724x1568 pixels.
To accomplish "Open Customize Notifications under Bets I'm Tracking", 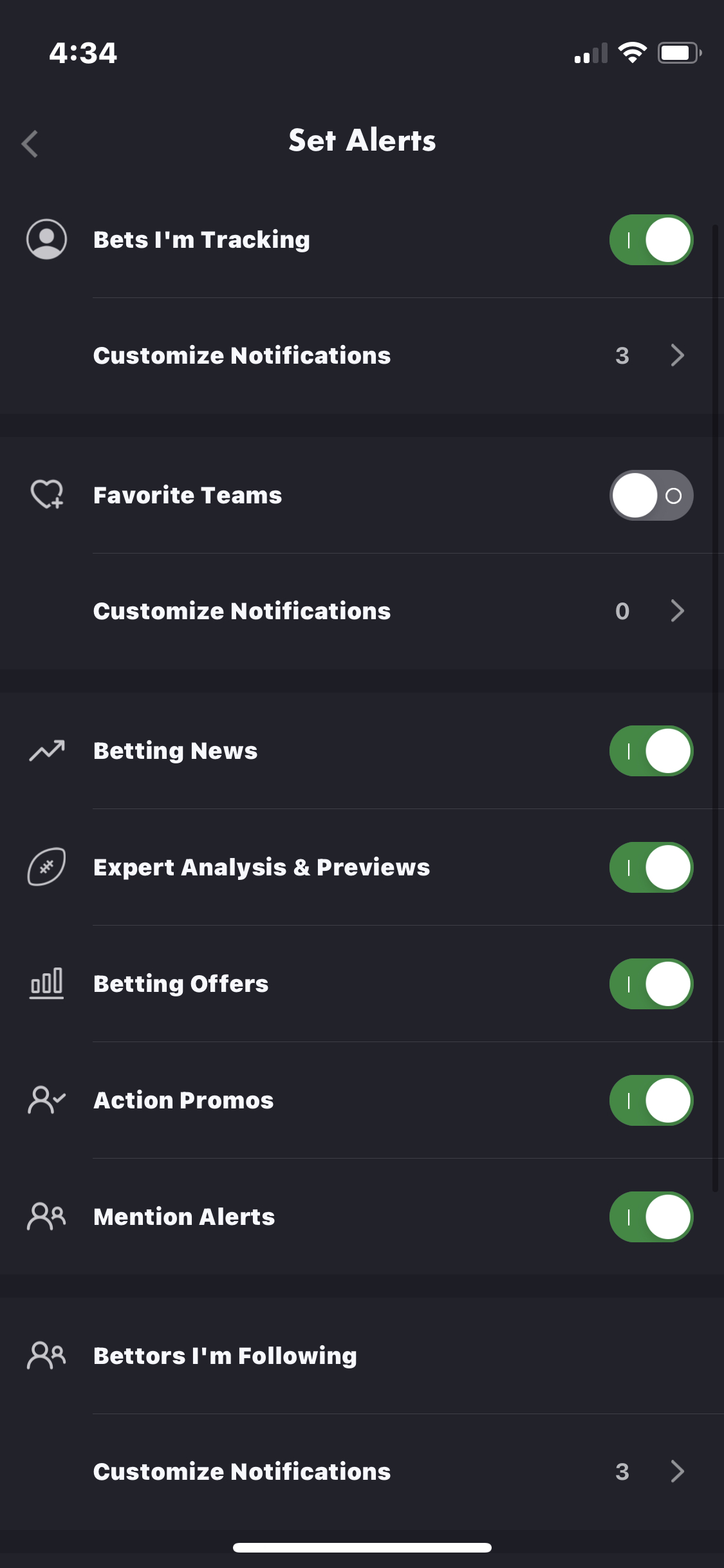I will coord(389,355).
